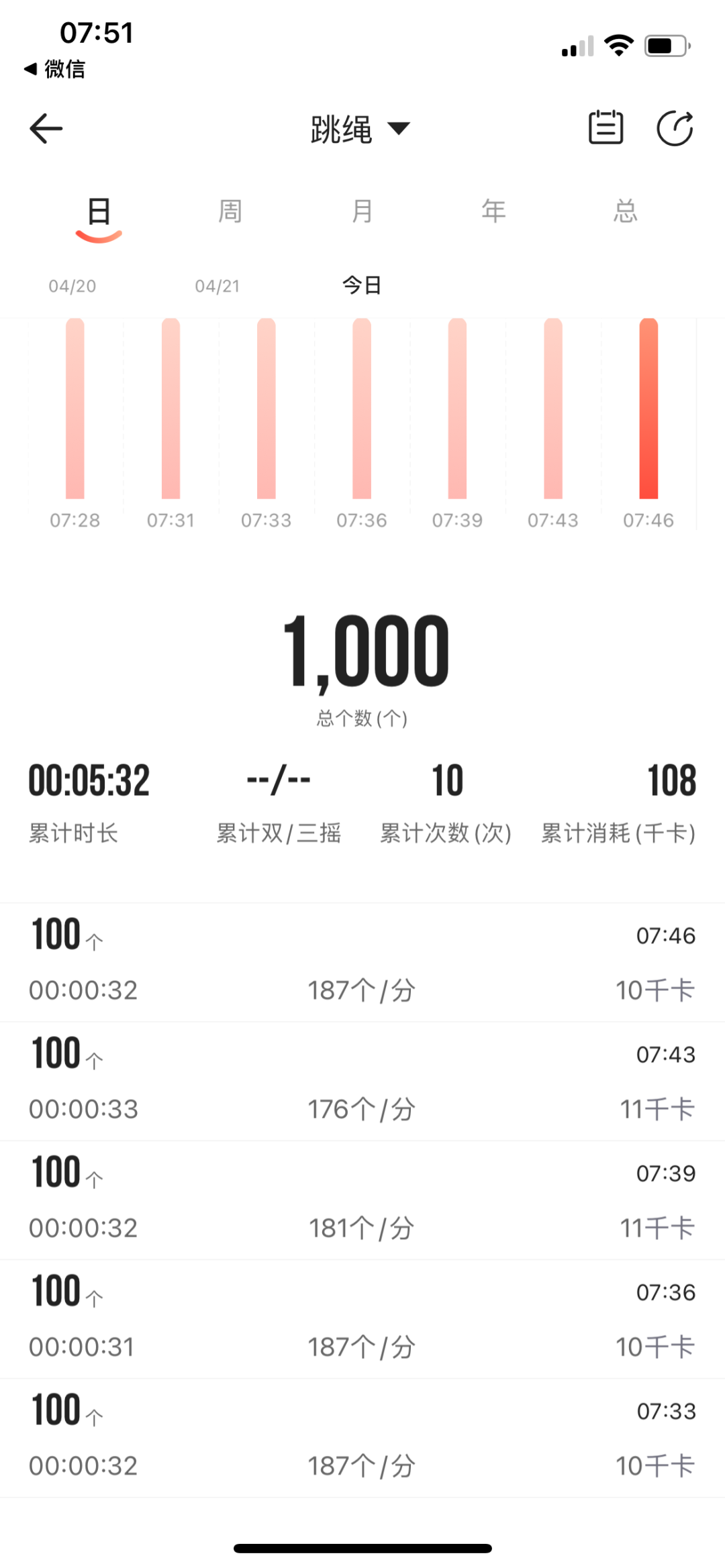Image resolution: width=725 pixels, height=1568 pixels.
Task: Share this jump rope summary
Action: click(675, 127)
